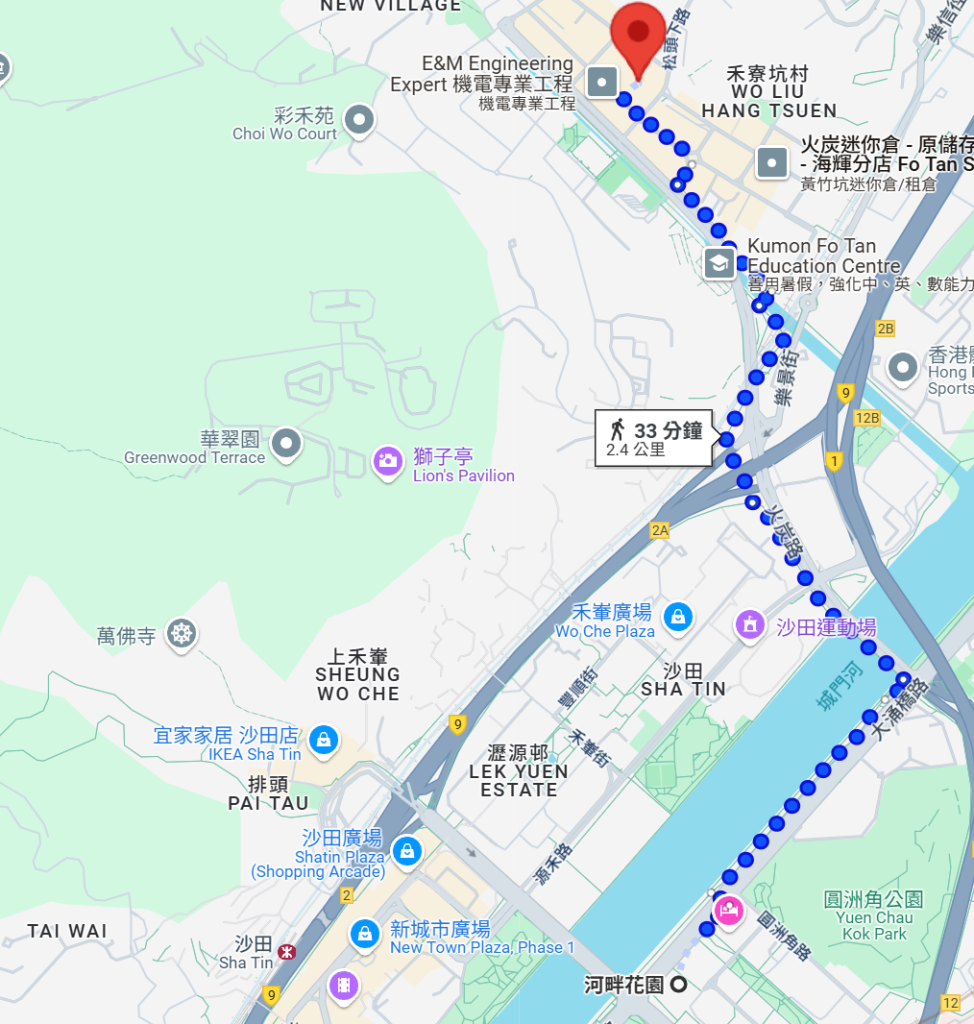The height and width of the screenshot is (1024, 974).
Task: Select the Shatin Plaza shopping marker
Action: tap(406, 851)
